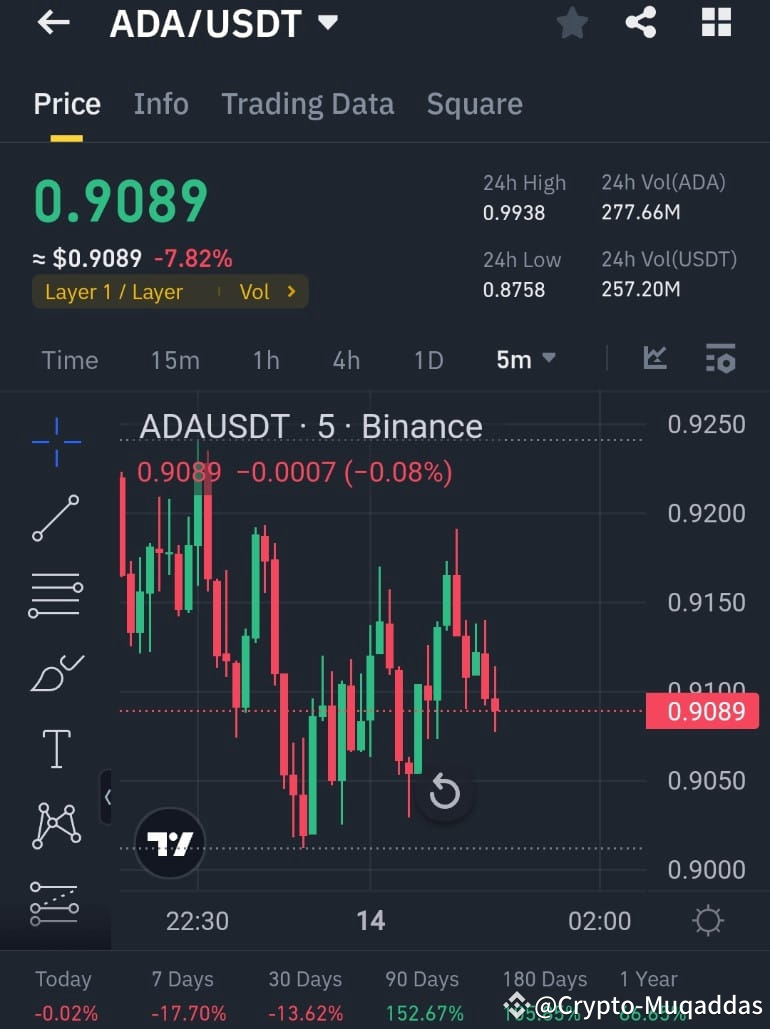This screenshot has width=770, height=1029.
Task: Collapse the drawing toolbar with the side chevron
Action: pyautogui.click(x=110, y=797)
